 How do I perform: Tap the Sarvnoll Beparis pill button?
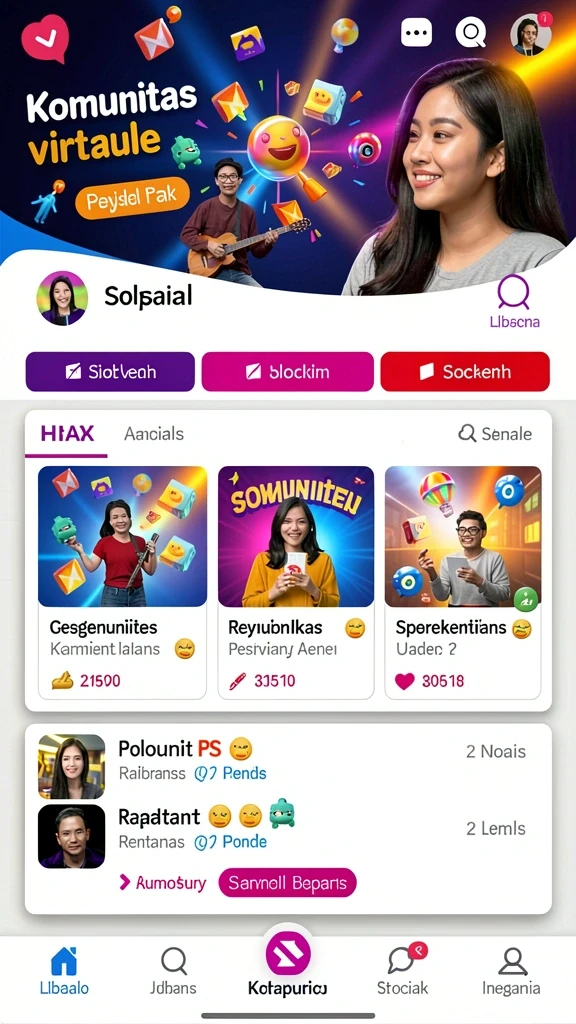click(x=287, y=883)
